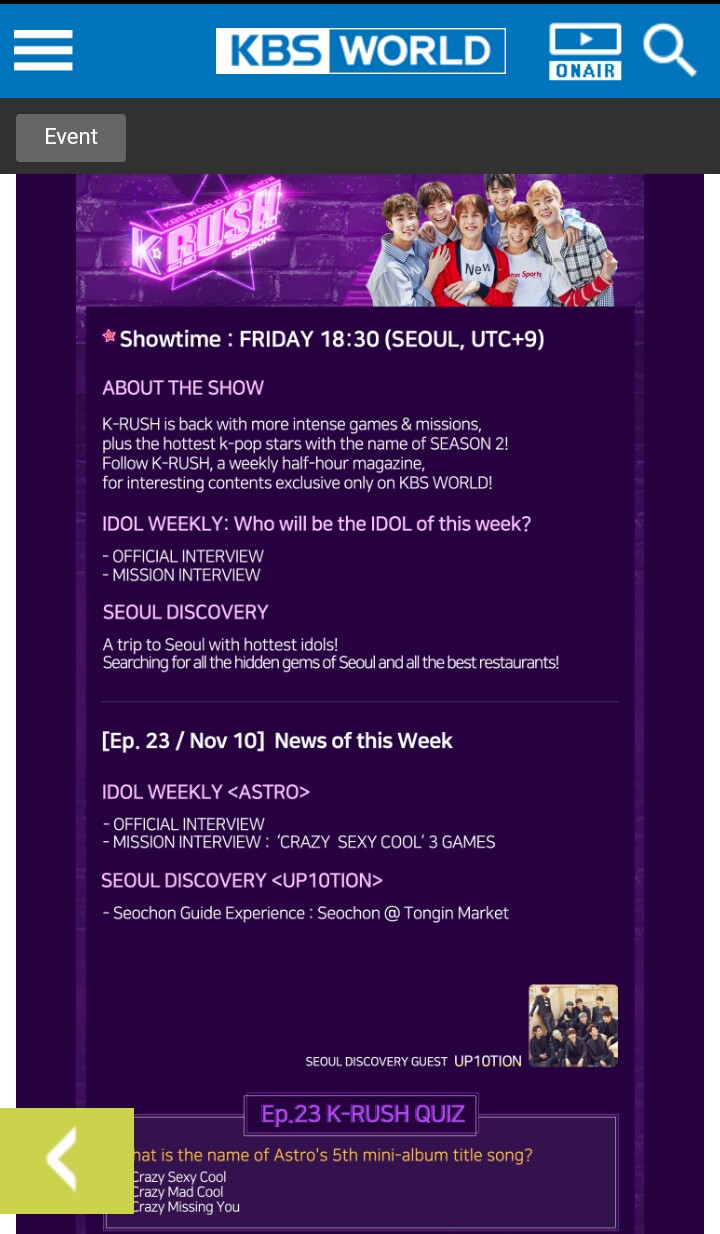Open the hamburger navigation menu

[x=43, y=50]
